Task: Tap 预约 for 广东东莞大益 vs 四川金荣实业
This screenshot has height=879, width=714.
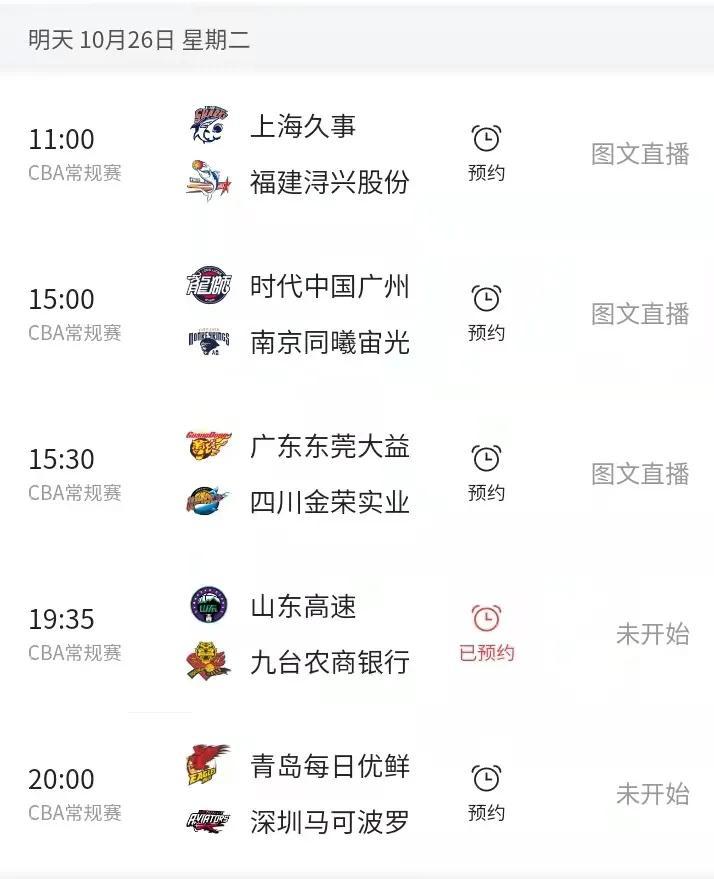Action: point(486,471)
